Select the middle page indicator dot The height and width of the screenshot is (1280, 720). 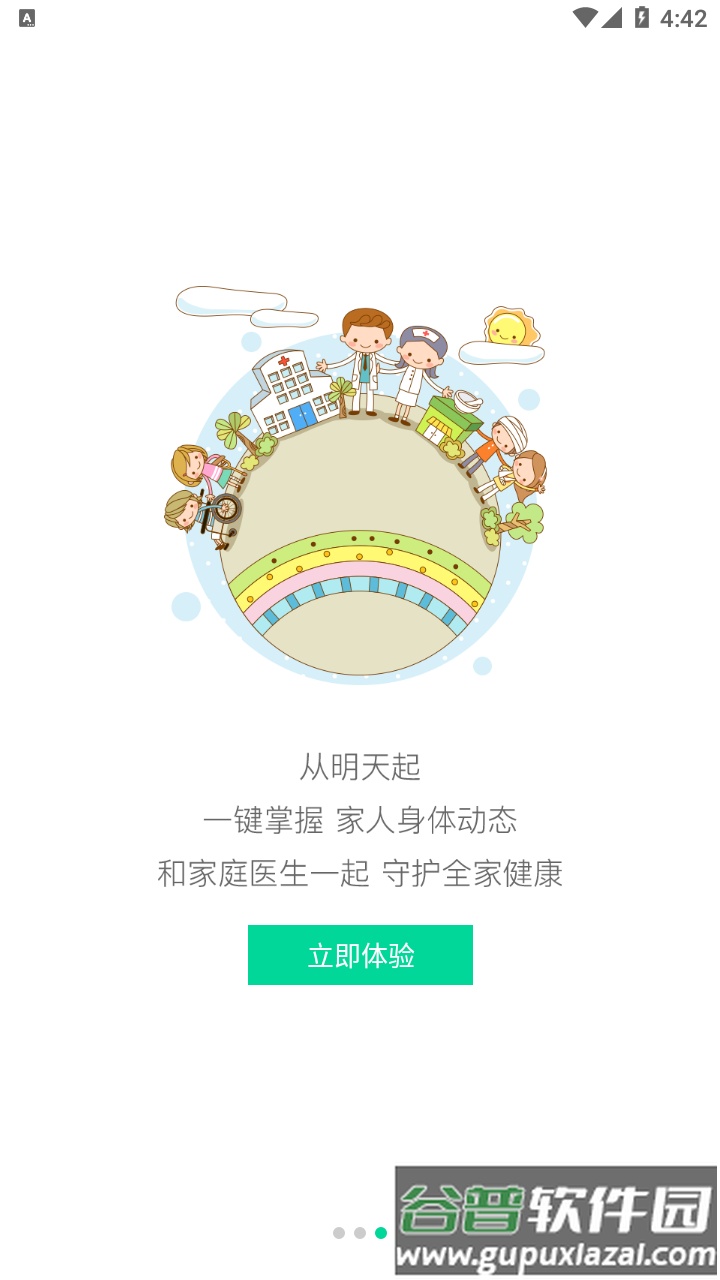362,1233
